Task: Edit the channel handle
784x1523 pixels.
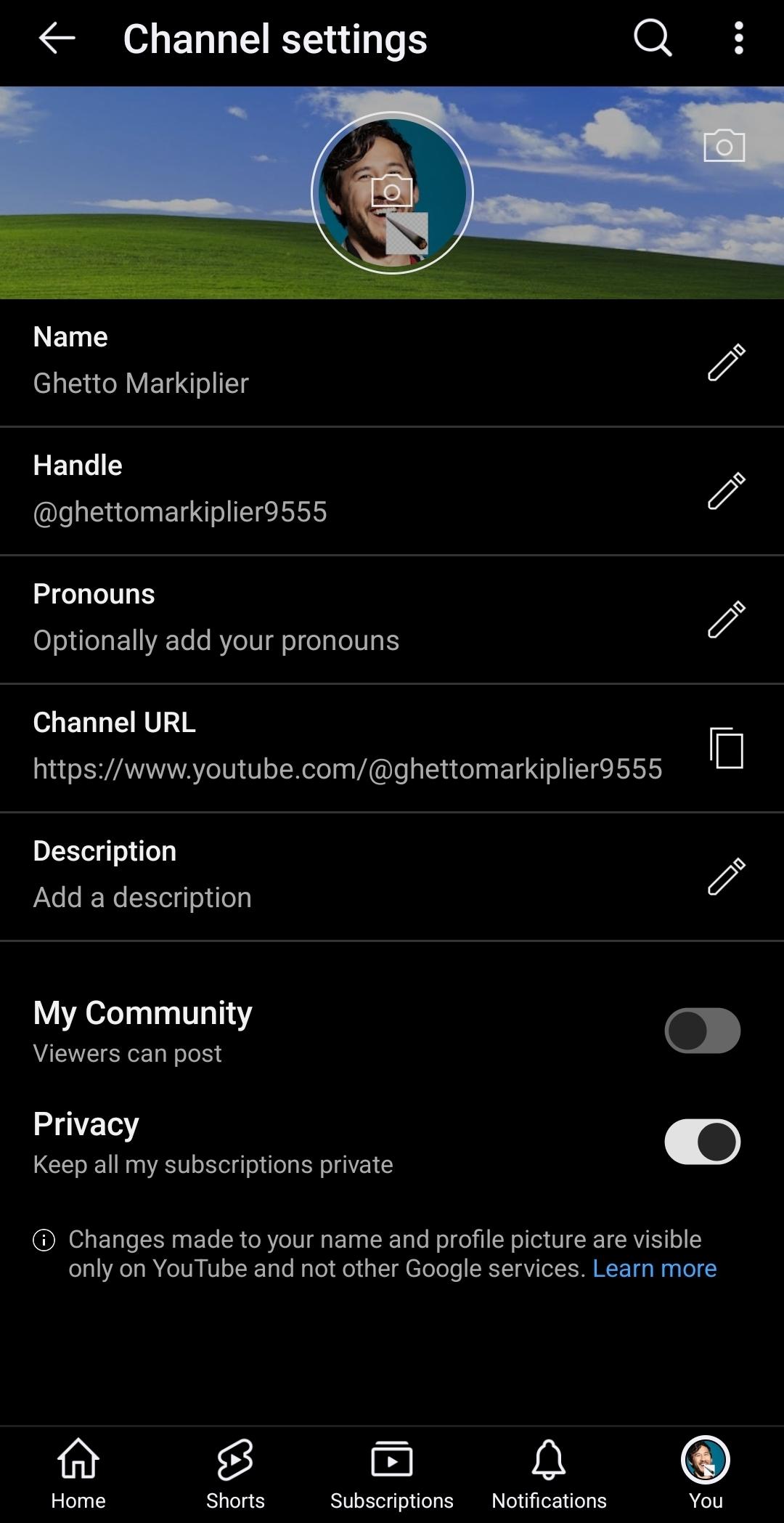Action: point(726,490)
